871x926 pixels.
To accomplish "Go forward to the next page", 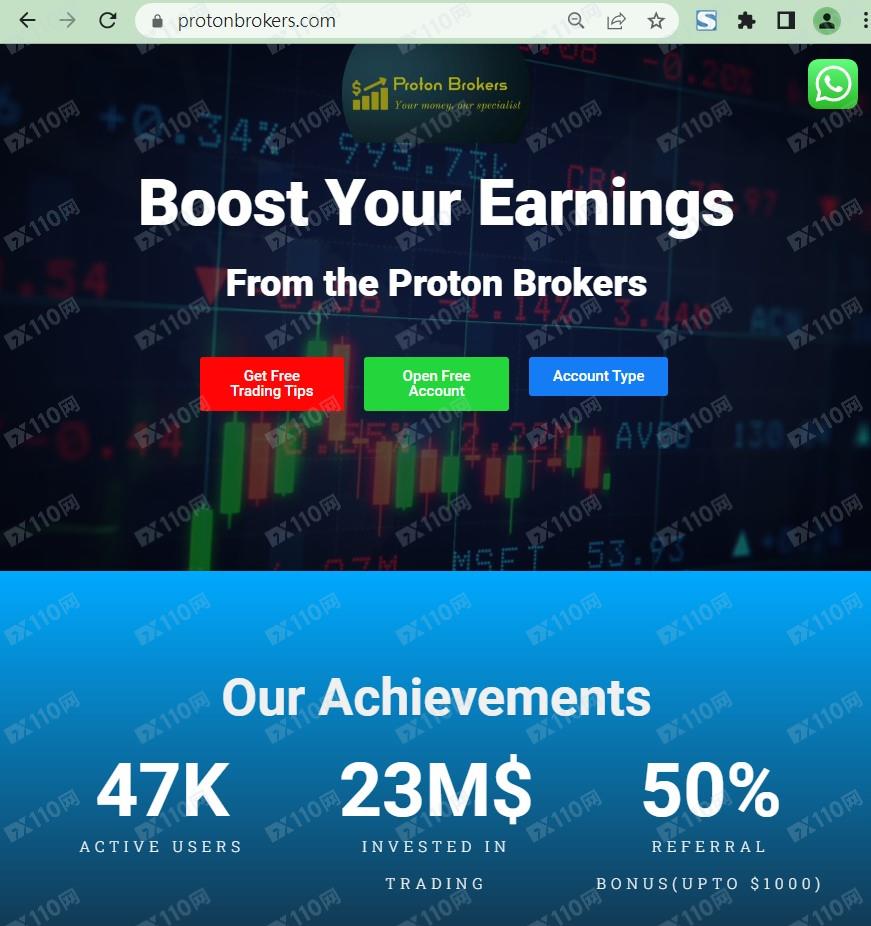I will (x=67, y=20).
